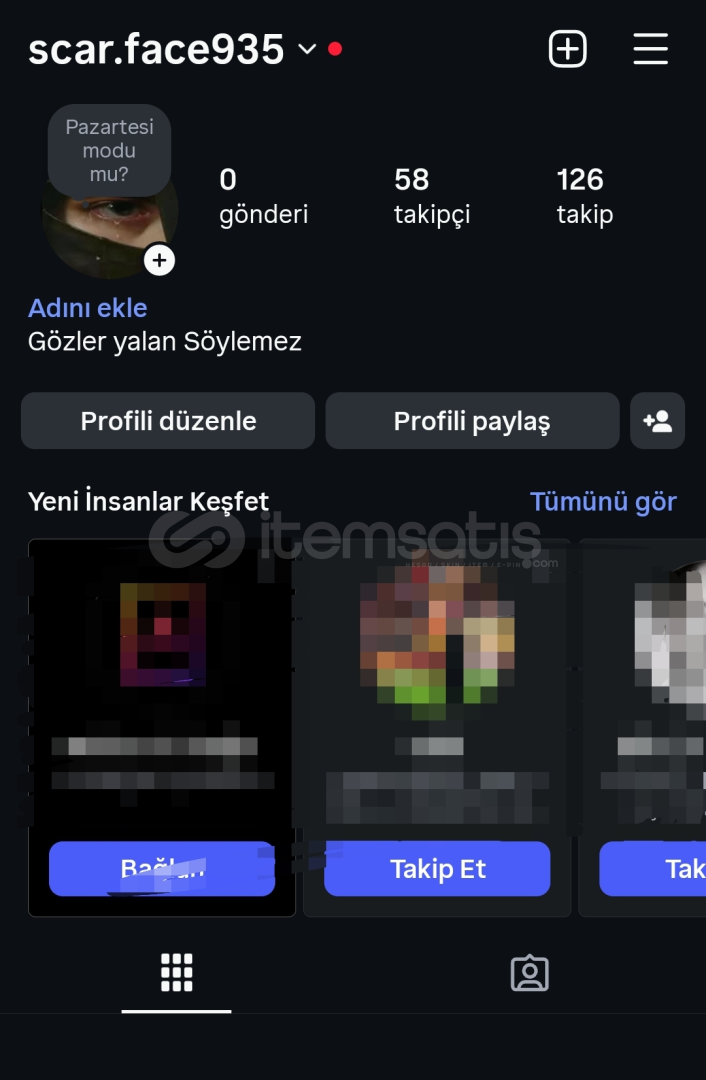This screenshot has height=1080, width=706.
Task: Open the create new post plus icon
Action: click(567, 49)
